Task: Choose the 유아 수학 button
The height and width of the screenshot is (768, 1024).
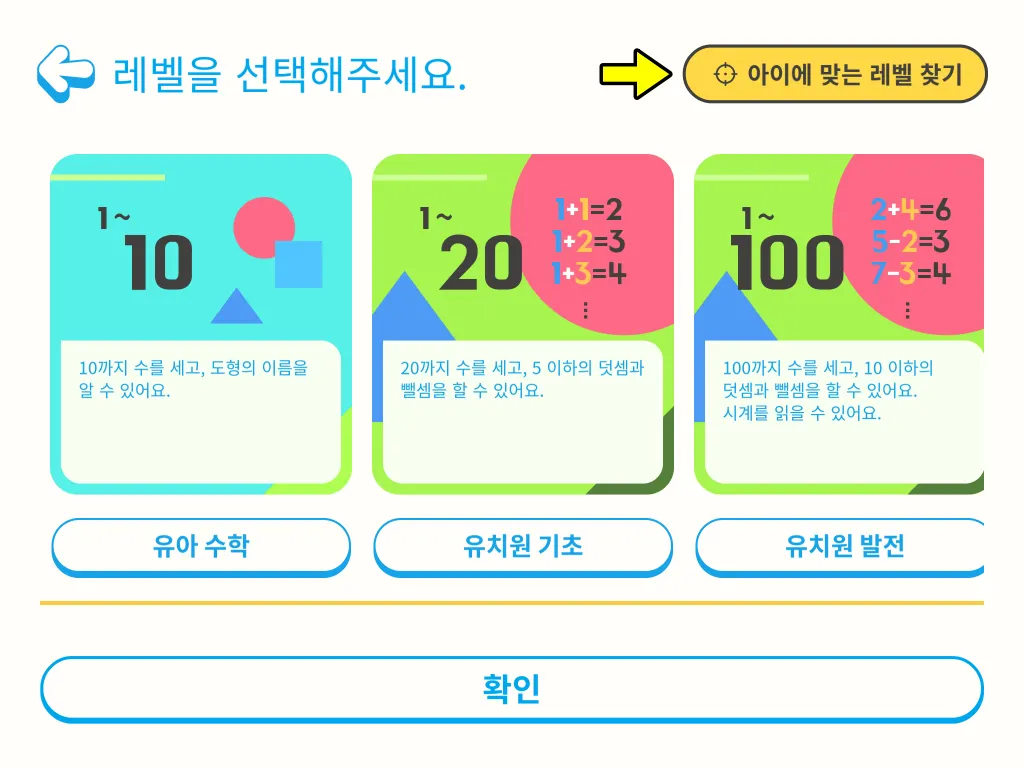Action: (x=201, y=546)
